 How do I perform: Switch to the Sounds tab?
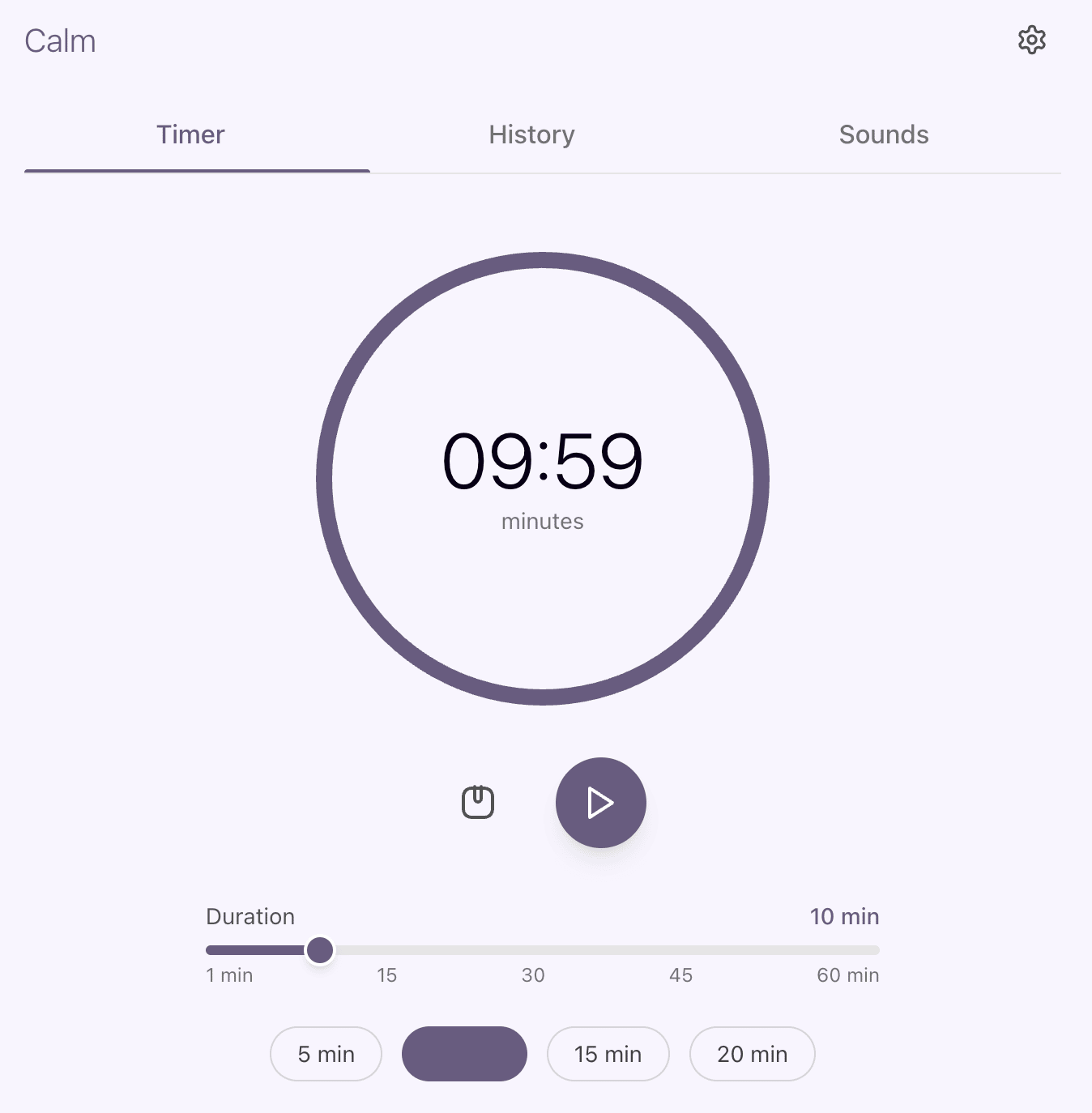(x=883, y=134)
